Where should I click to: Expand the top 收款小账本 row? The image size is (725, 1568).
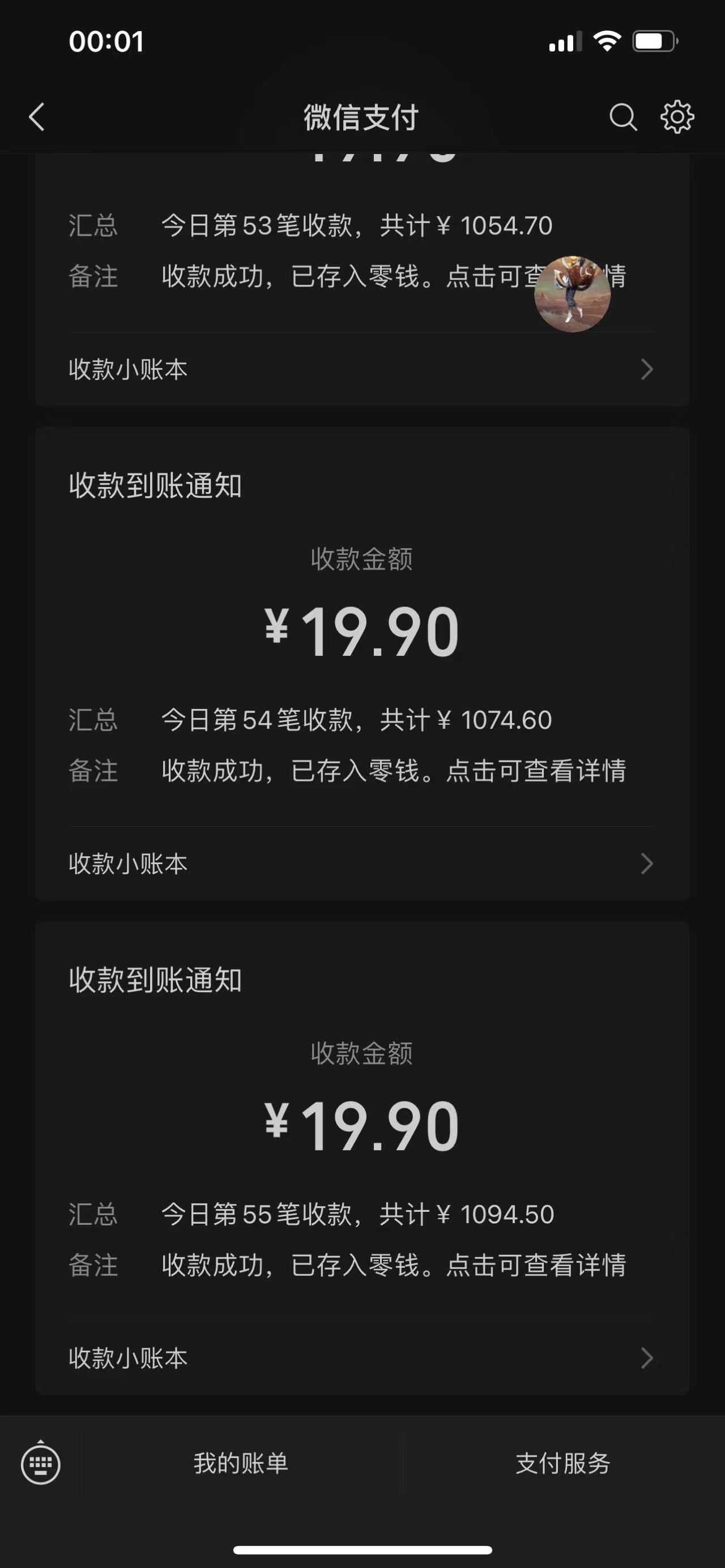pos(362,369)
